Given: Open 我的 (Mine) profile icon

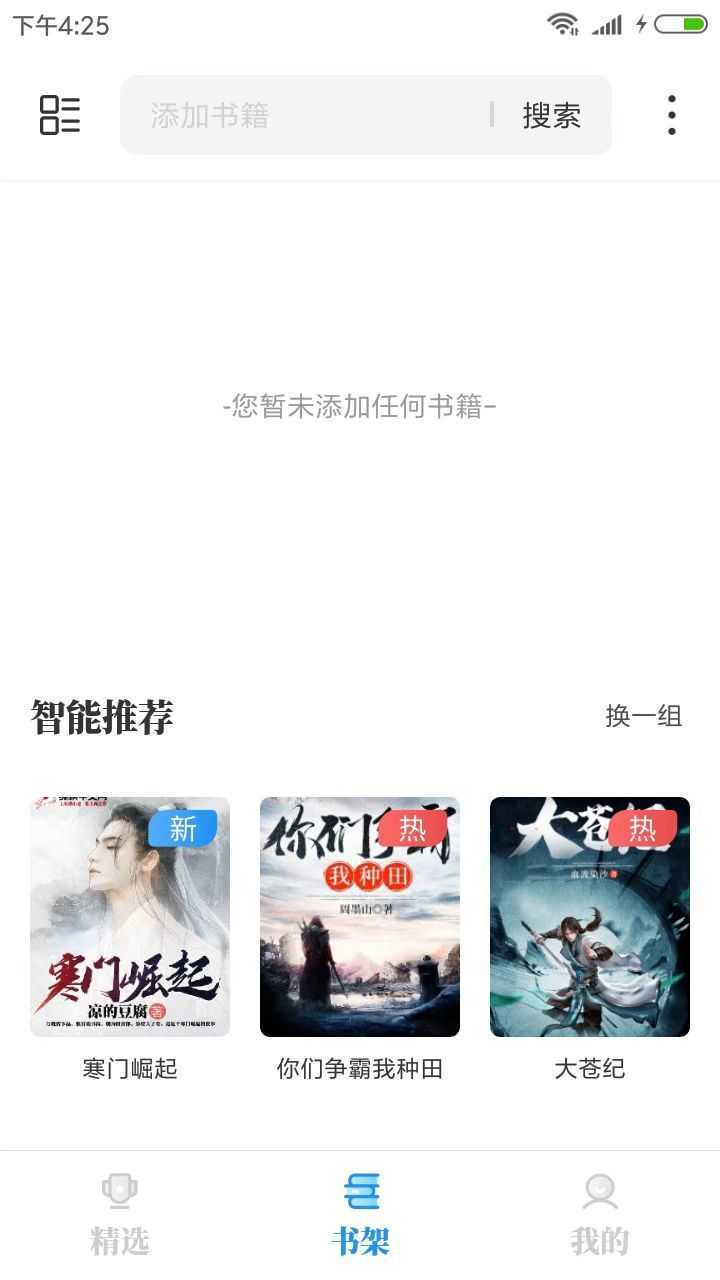Looking at the screenshot, I should (x=599, y=1189).
